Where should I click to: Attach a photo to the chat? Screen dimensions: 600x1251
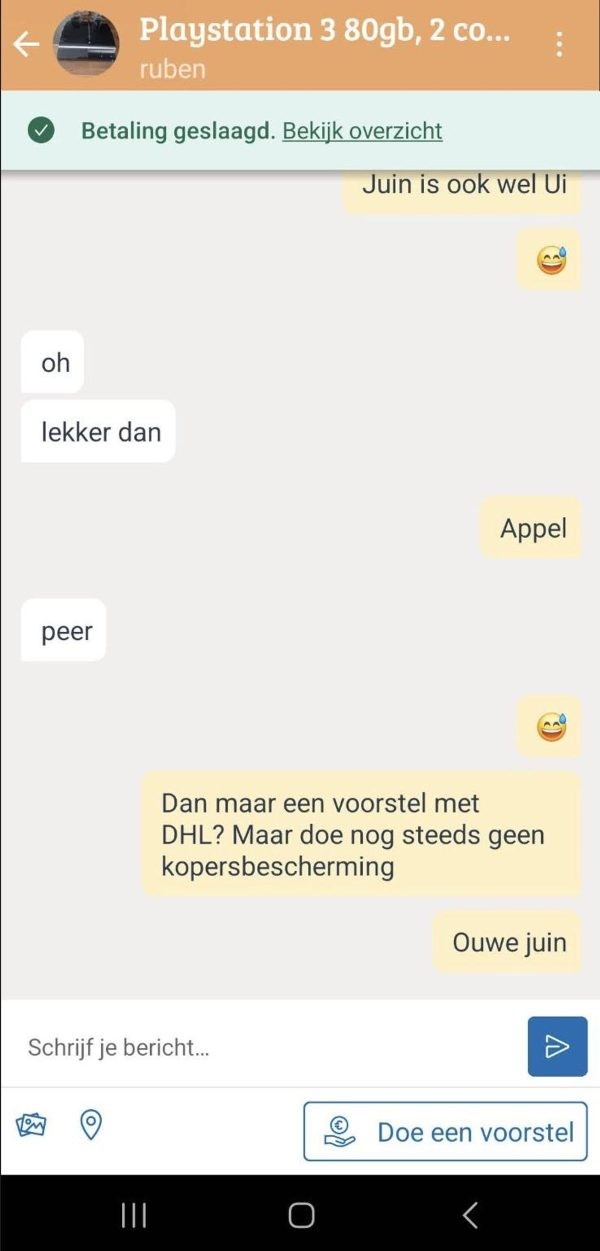click(x=31, y=1125)
